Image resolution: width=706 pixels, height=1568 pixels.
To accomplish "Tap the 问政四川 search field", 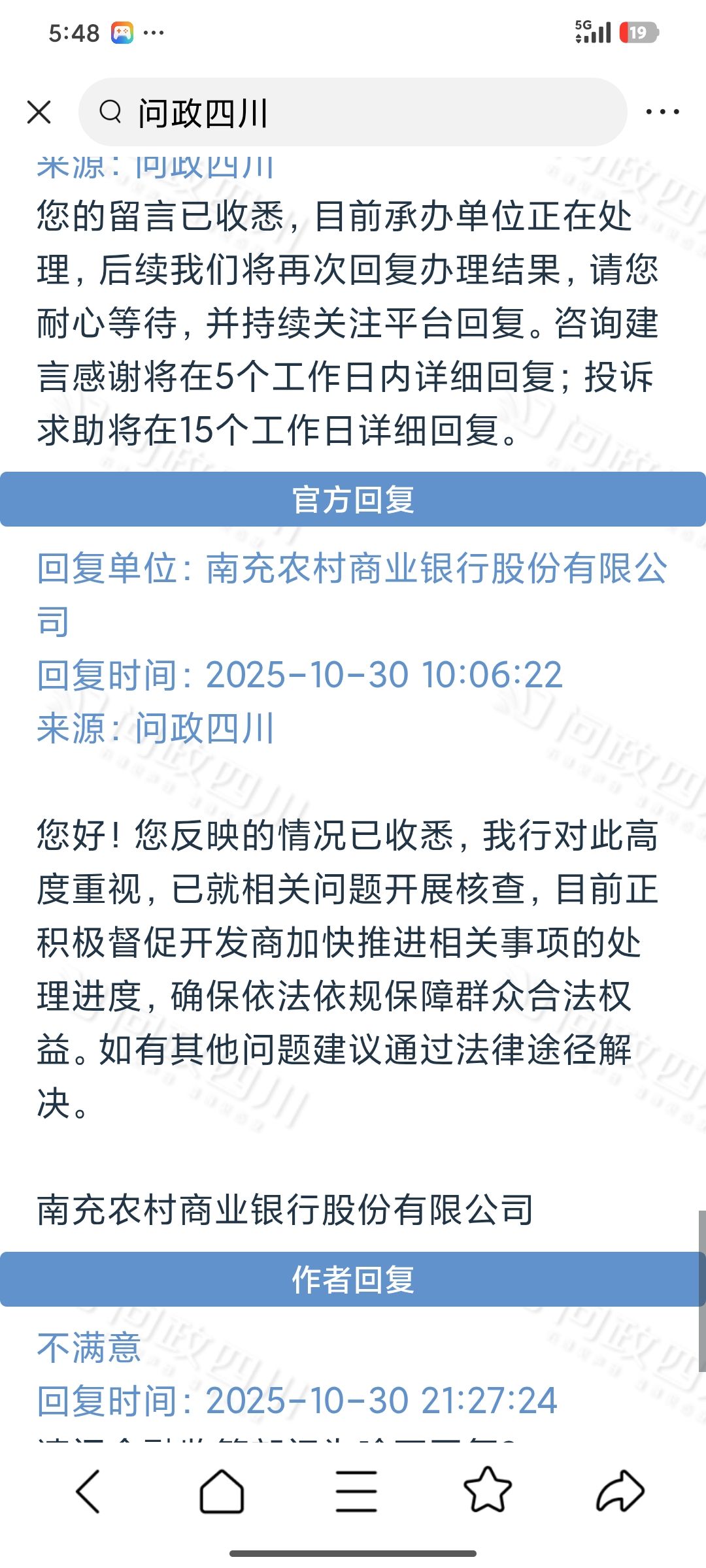I will (x=353, y=112).
